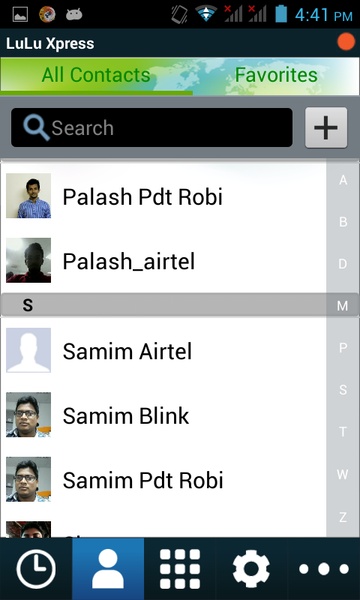Open contact Palash Pdt Robi
This screenshot has width=360, height=600.
(x=163, y=196)
